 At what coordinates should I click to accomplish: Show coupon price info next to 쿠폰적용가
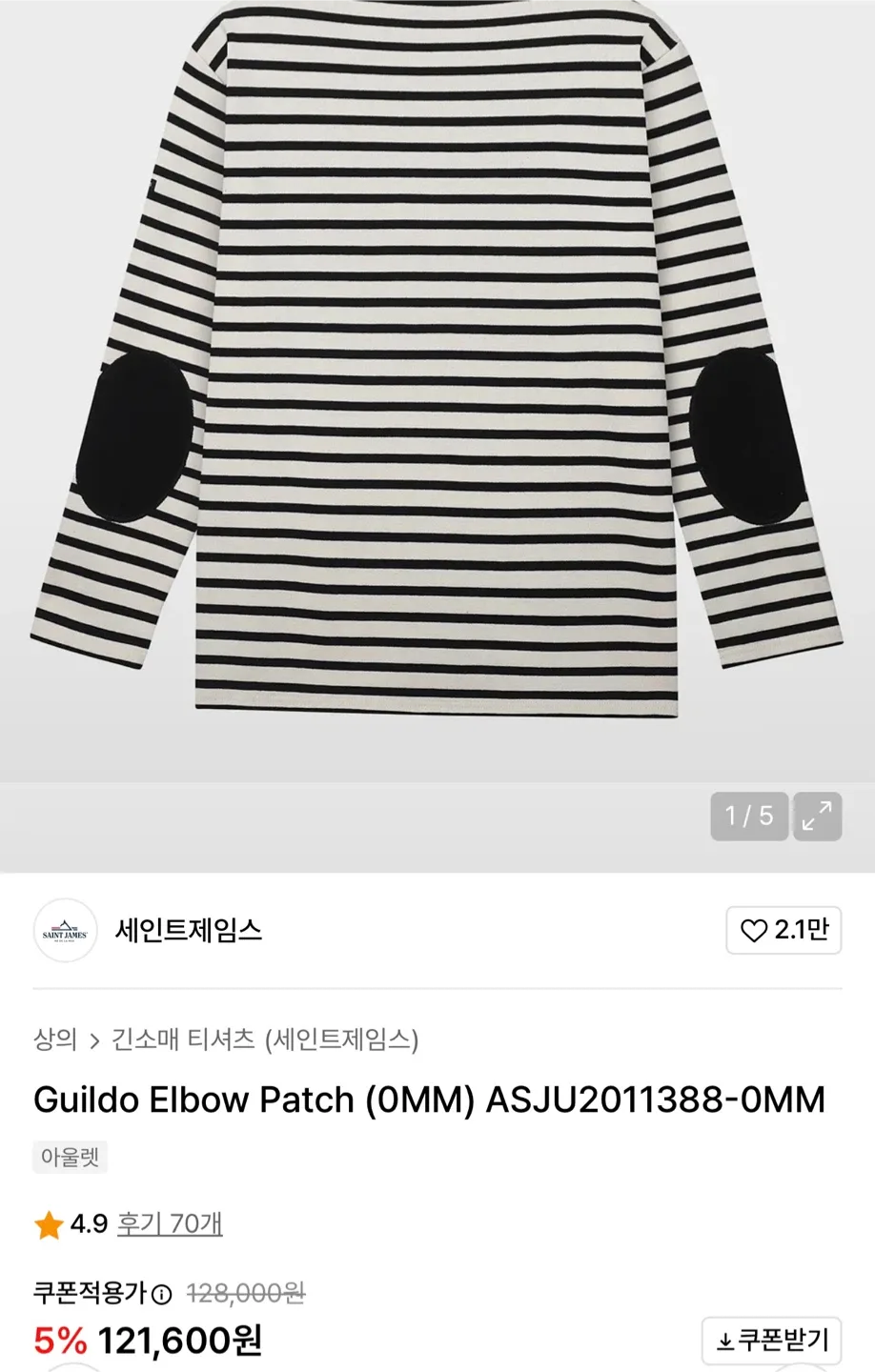(x=162, y=1294)
